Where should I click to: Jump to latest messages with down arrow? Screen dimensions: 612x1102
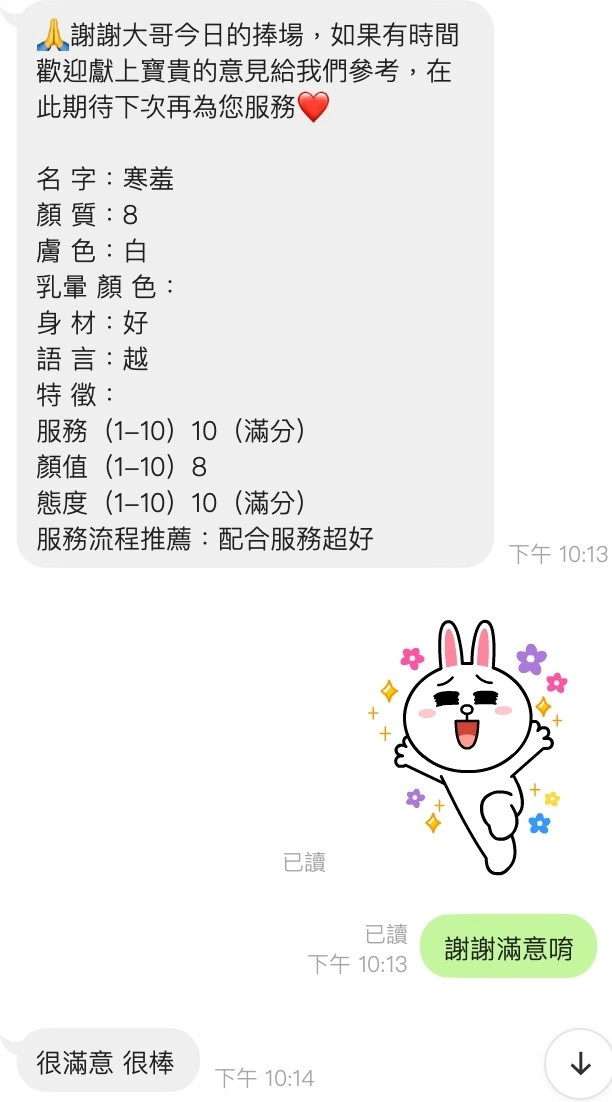coord(580,1065)
